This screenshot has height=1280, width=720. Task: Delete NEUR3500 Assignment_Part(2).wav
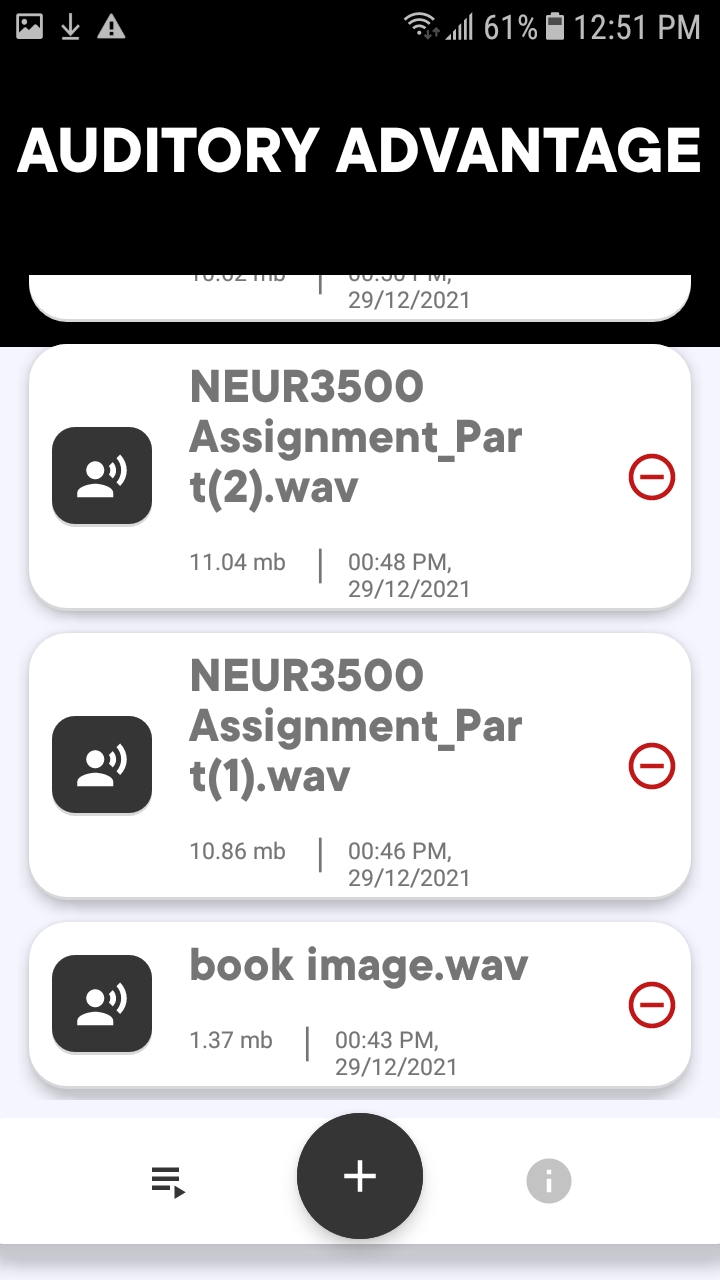click(x=652, y=477)
